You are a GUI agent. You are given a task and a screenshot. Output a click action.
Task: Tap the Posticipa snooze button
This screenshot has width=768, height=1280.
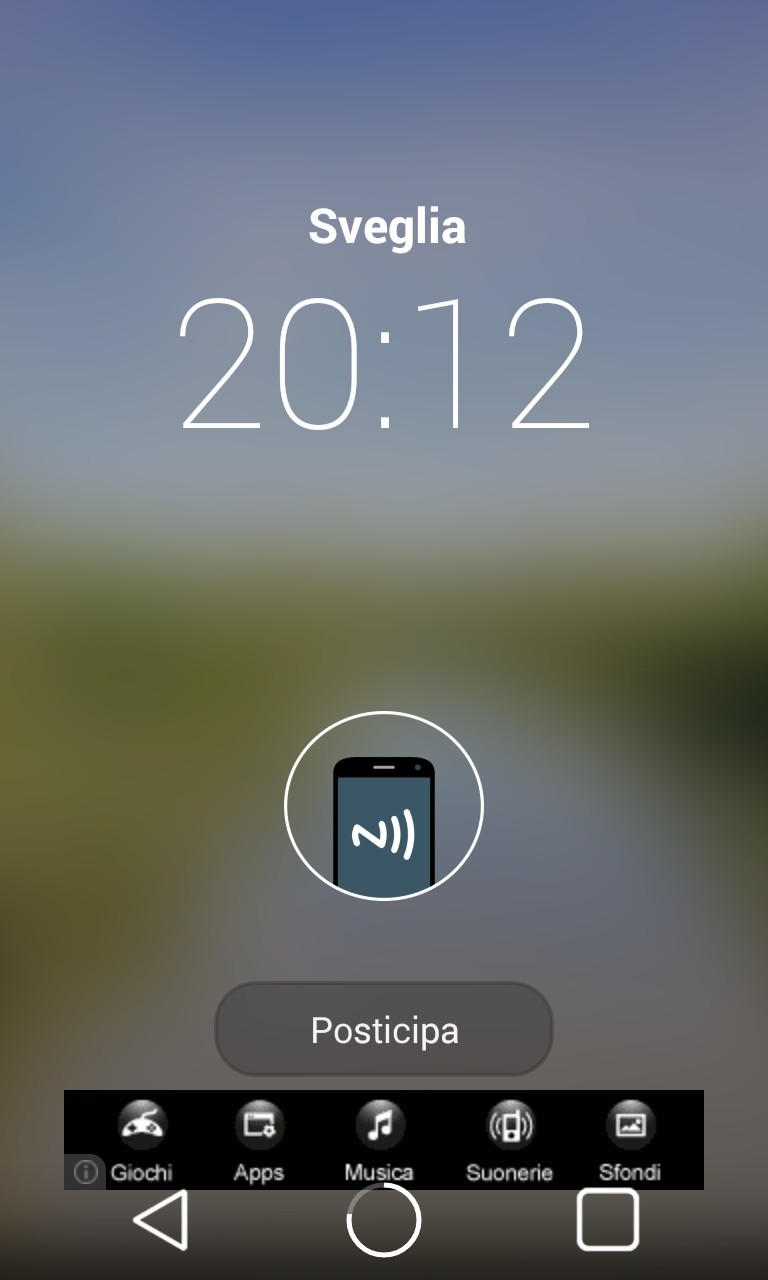[384, 1029]
